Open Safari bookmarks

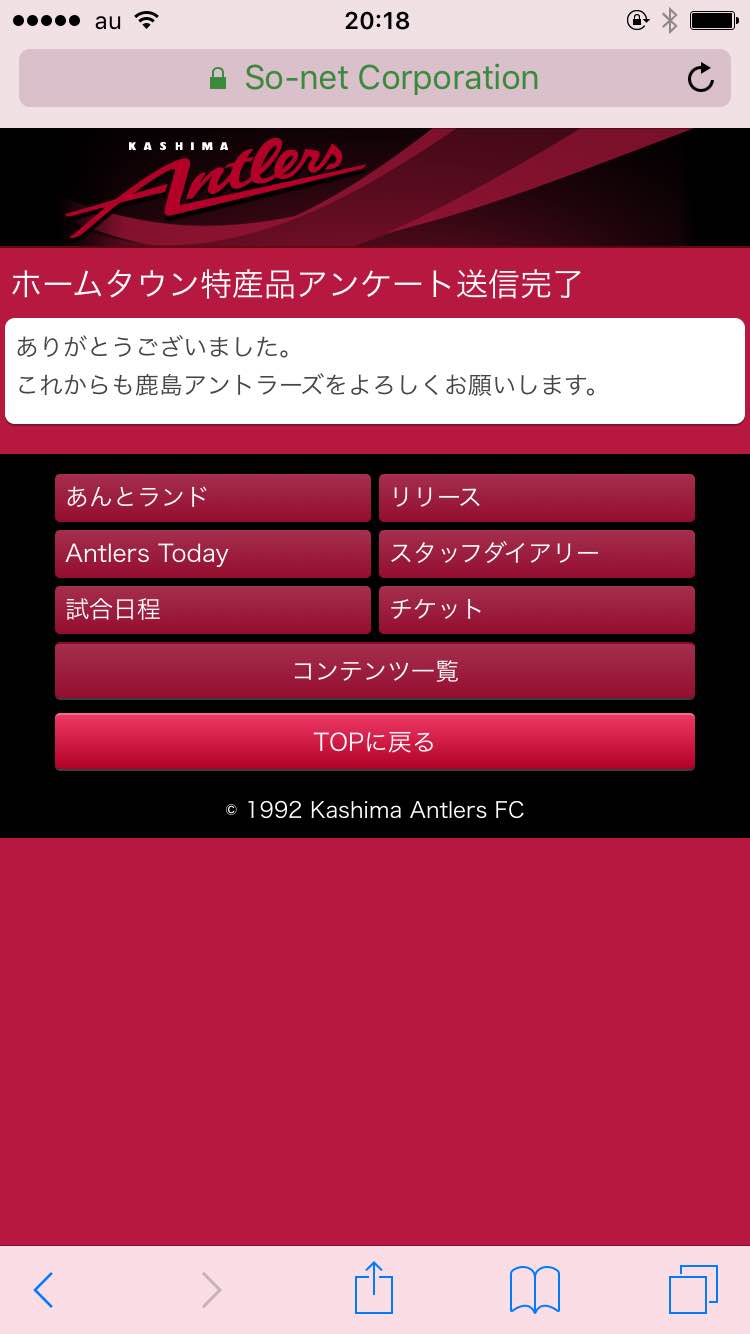click(535, 1290)
